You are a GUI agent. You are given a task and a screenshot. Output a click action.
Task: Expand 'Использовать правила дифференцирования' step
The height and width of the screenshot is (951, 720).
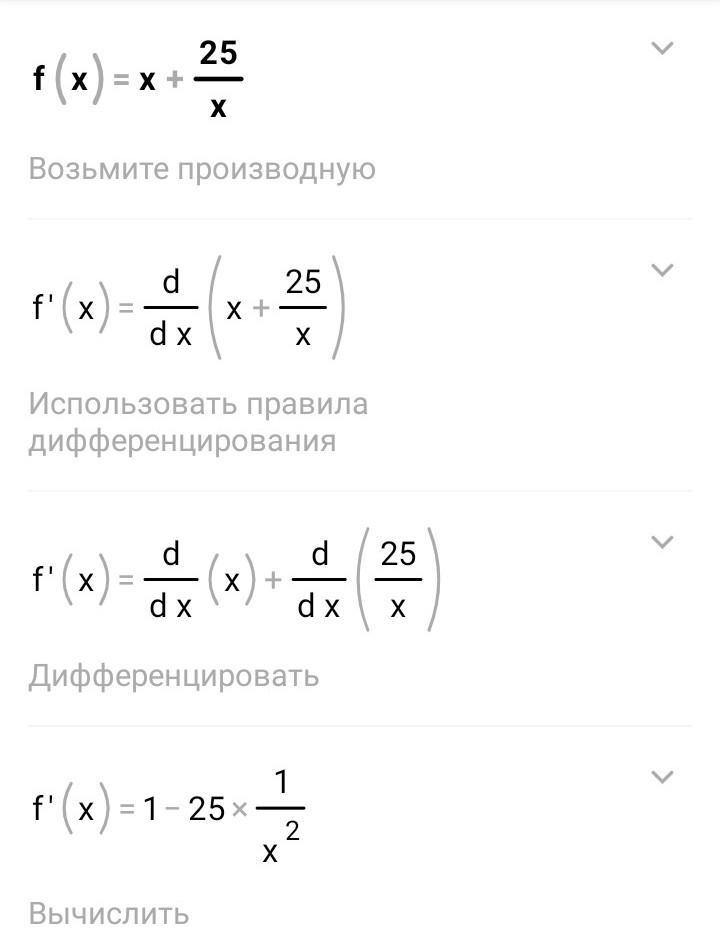662,270
